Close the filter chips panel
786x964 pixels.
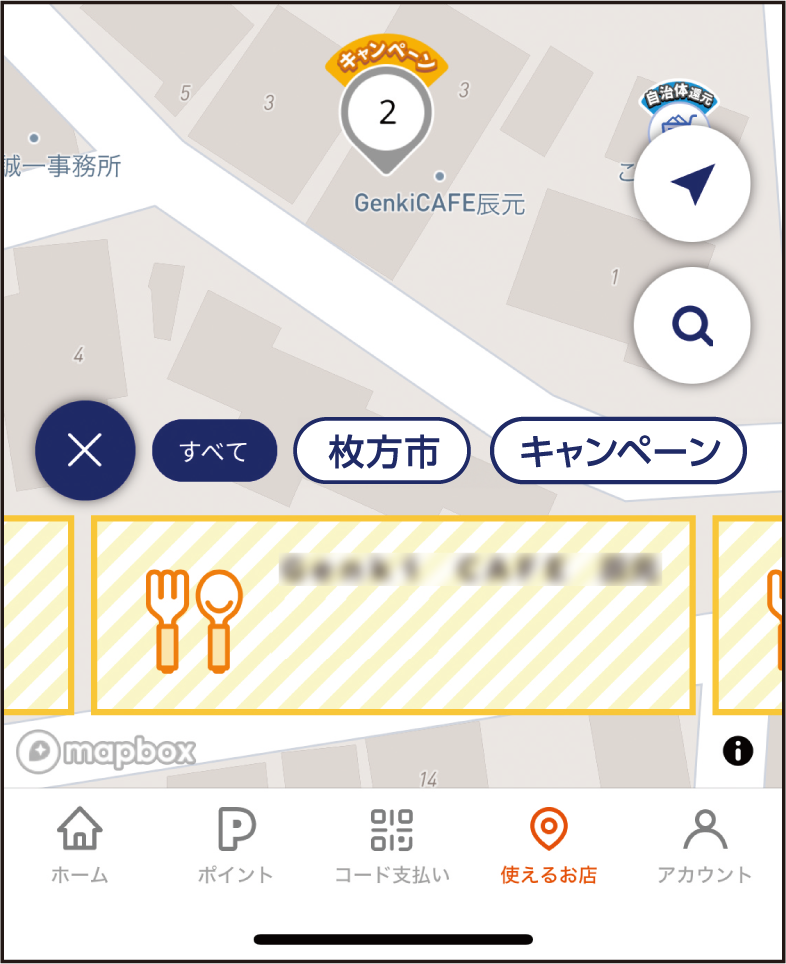pyautogui.click(x=85, y=451)
